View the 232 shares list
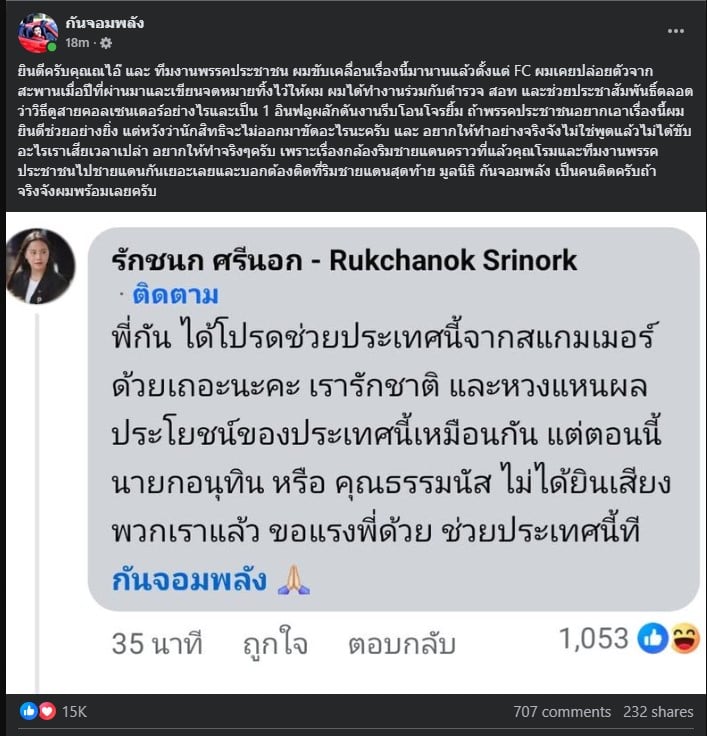Viewport: 707px width, 736px height. pyautogui.click(x=657, y=711)
